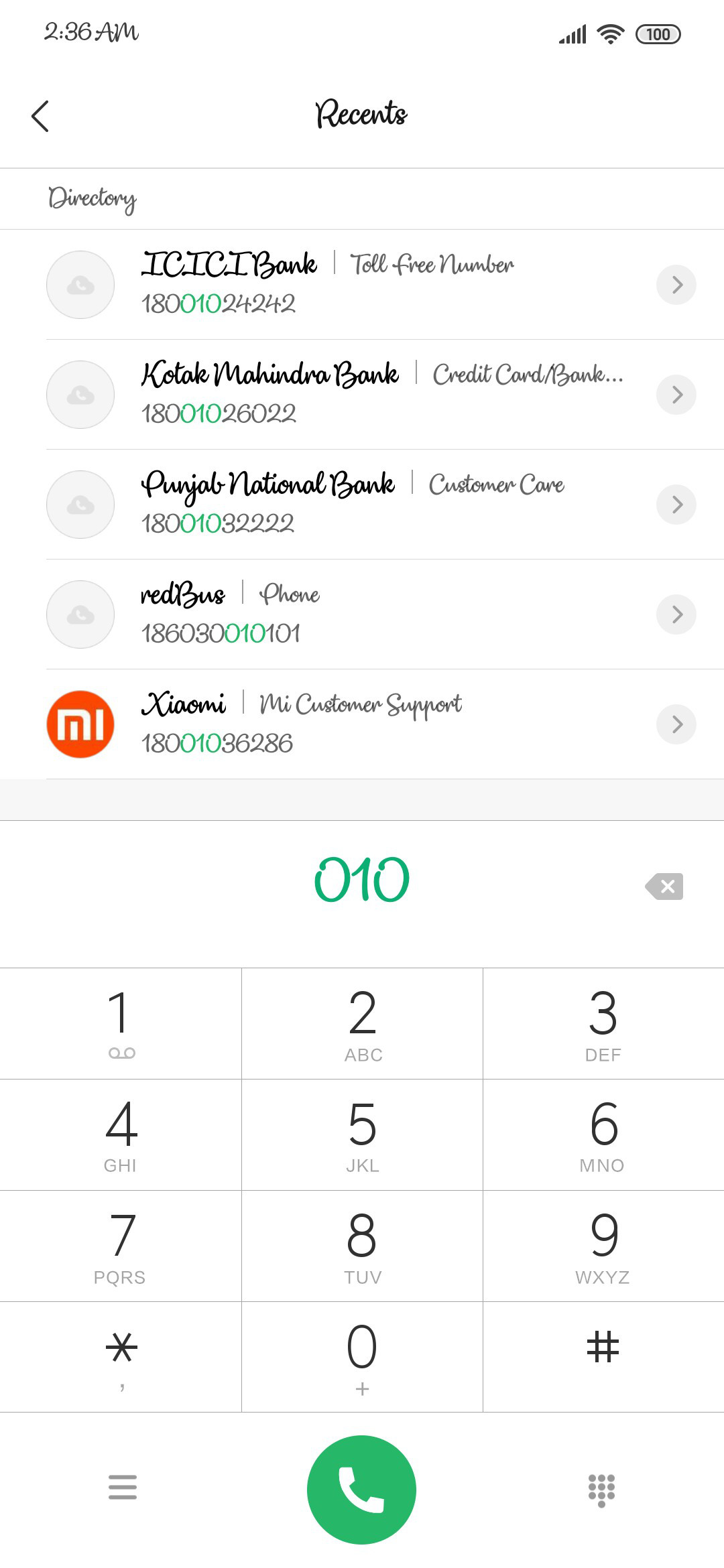
Task: Open details arrow for ICICI Bank
Action: pyautogui.click(x=676, y=285)
